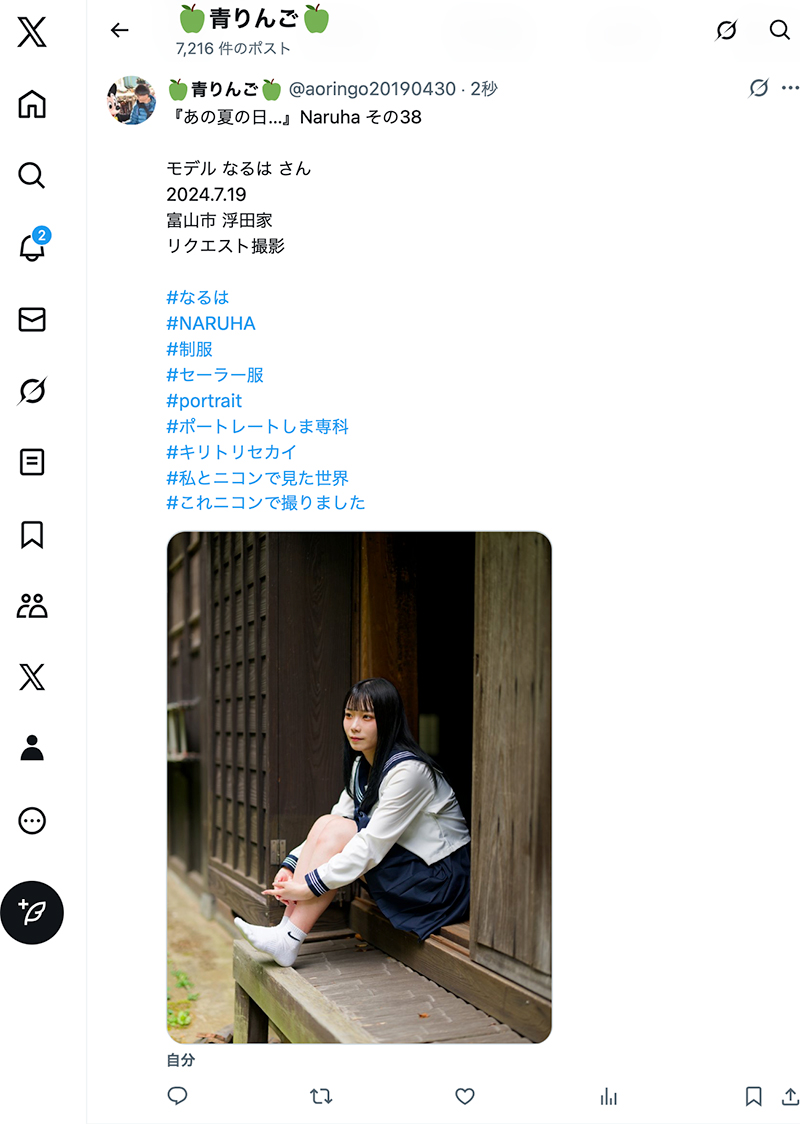Open Grok icon in the profile header
Viewport: 800px width, 1124px height.
coord(727,30)
